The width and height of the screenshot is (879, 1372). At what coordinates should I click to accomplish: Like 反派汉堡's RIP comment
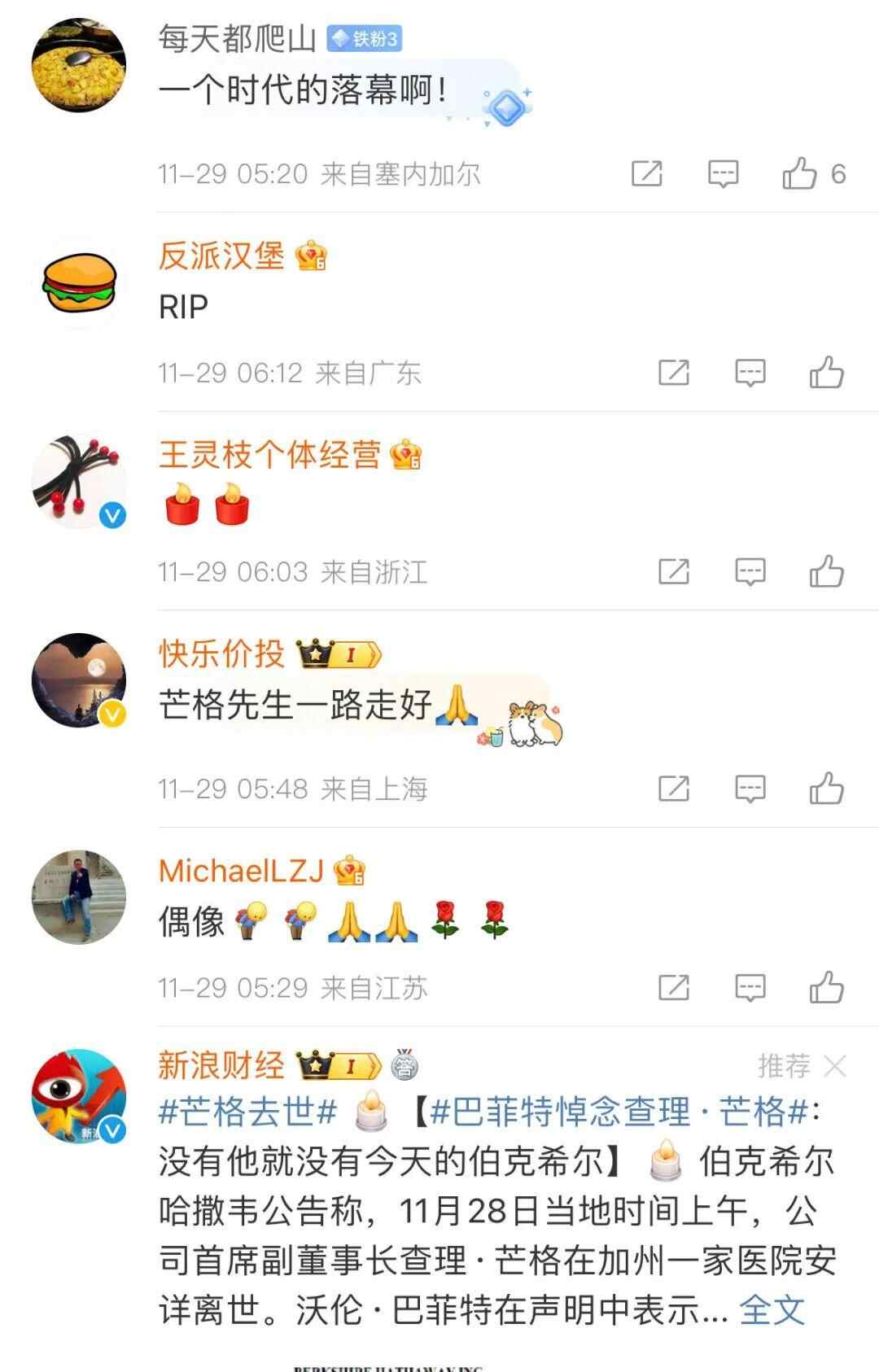(x=826, y=373)
